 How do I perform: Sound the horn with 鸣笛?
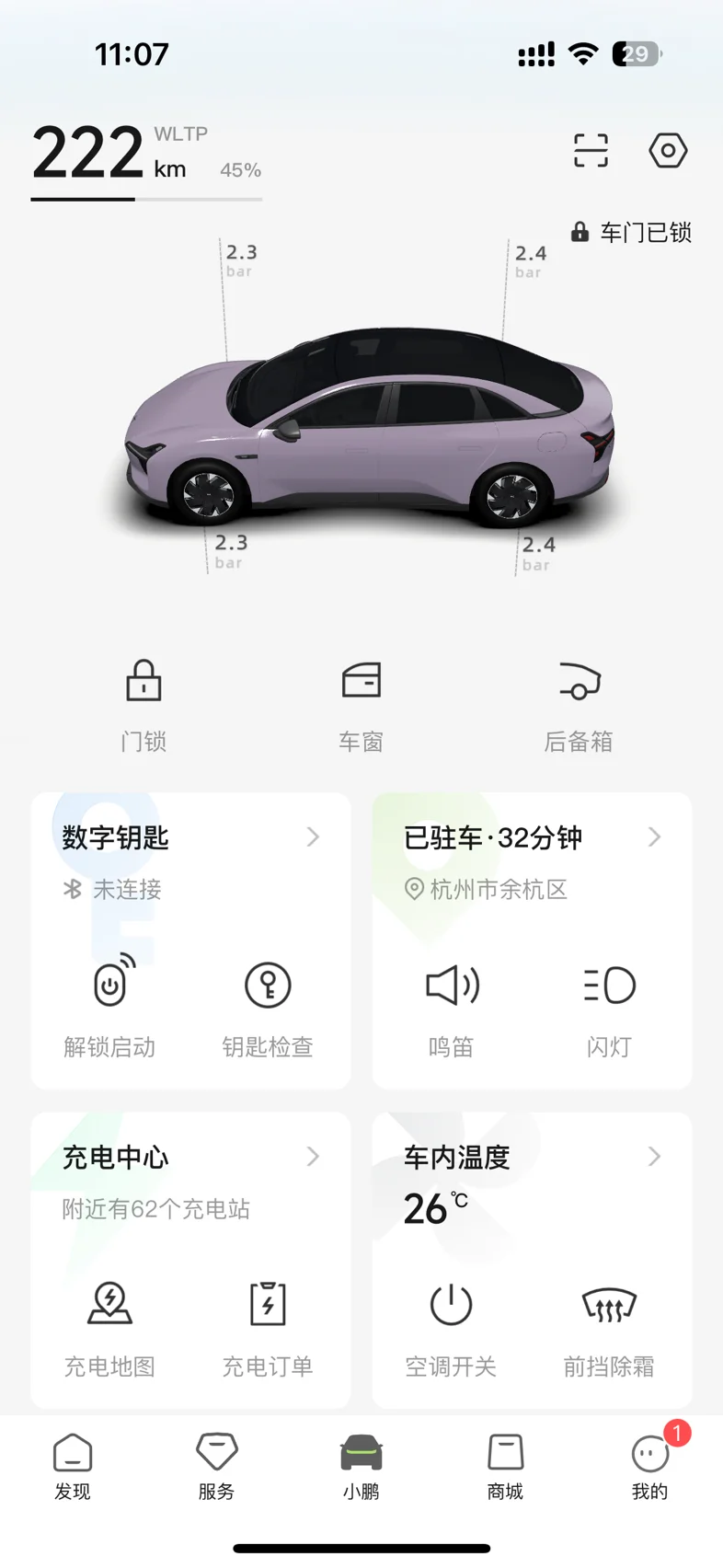(452, 1005)
